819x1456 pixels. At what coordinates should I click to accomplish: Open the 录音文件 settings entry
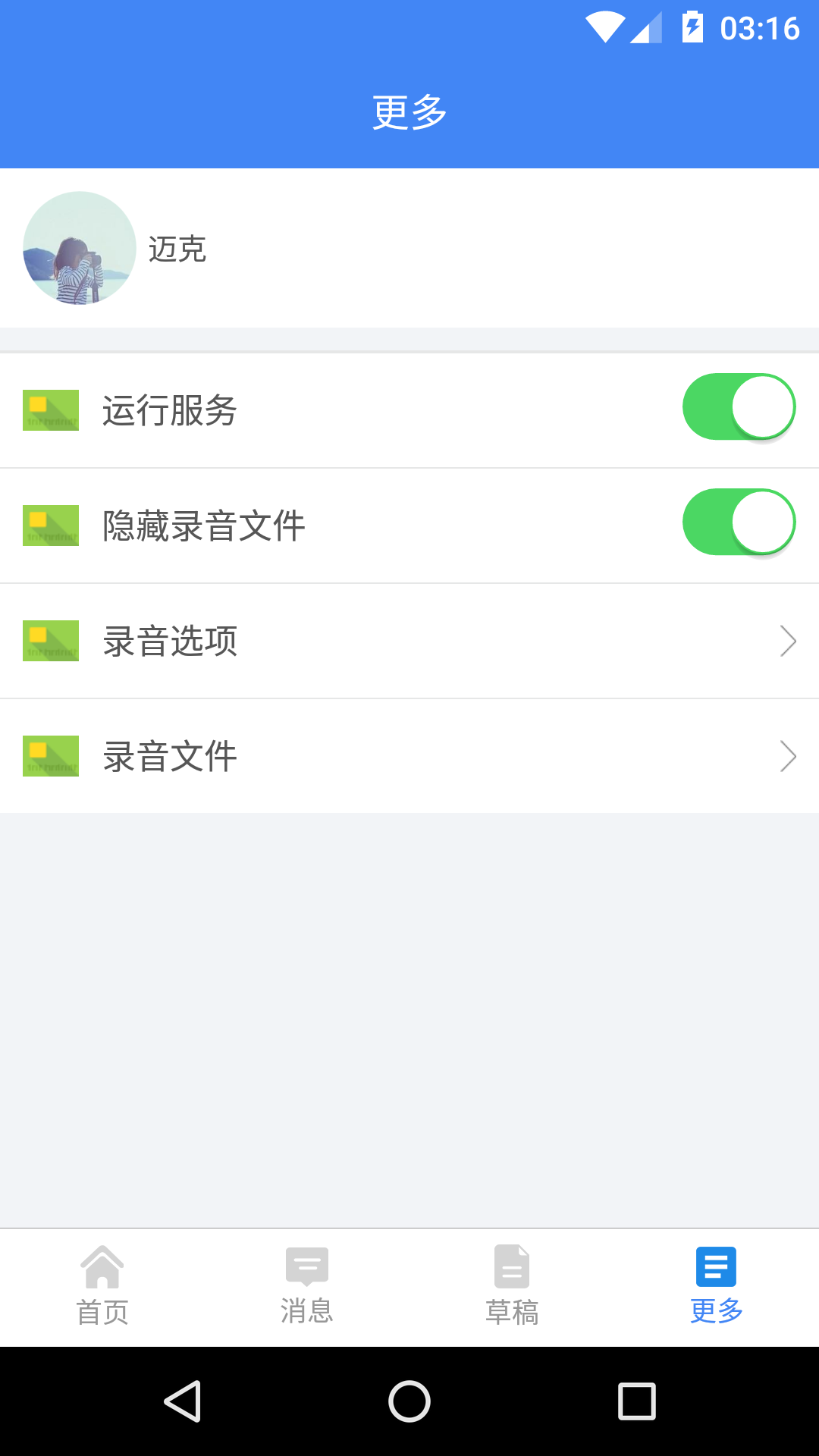pyautogui.click(x=409, y=756)
